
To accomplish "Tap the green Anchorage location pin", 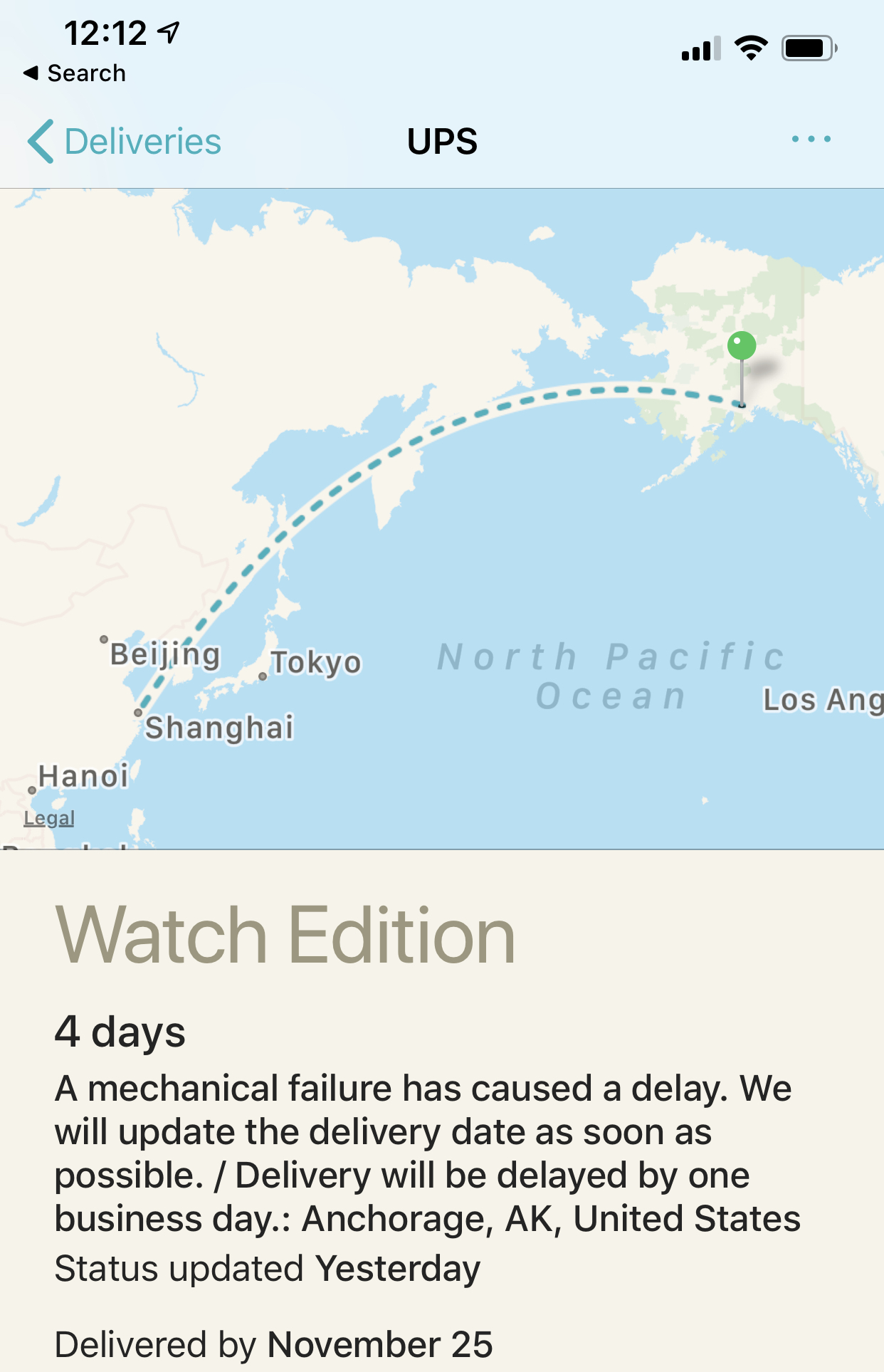I will pos(742,347).
